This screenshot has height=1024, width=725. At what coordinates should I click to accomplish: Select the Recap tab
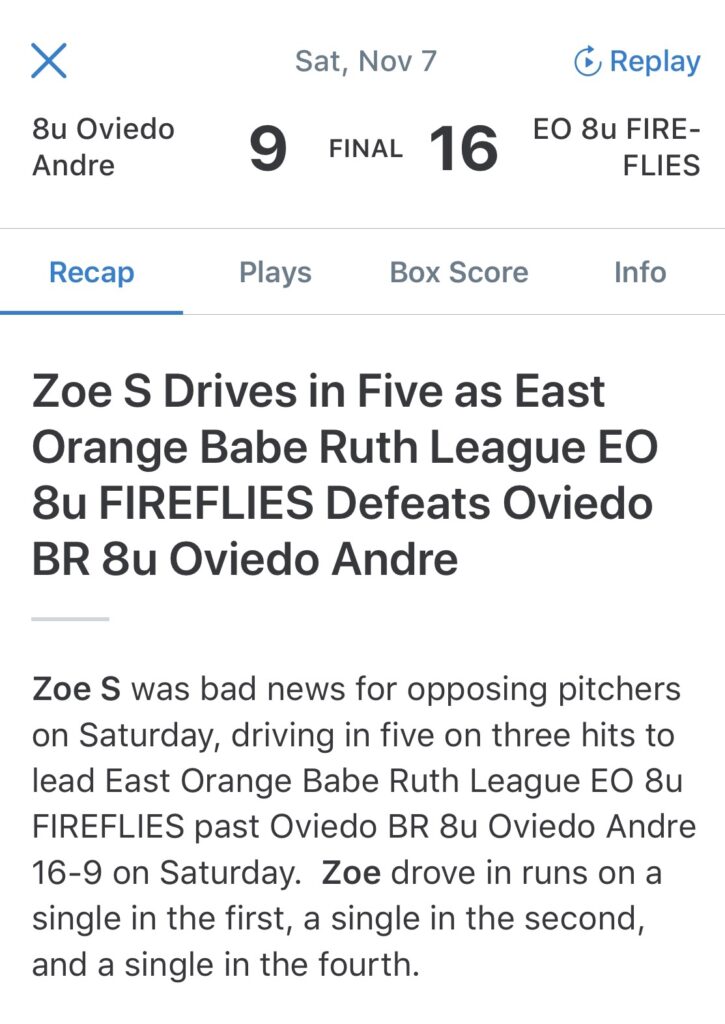(92, 272)
